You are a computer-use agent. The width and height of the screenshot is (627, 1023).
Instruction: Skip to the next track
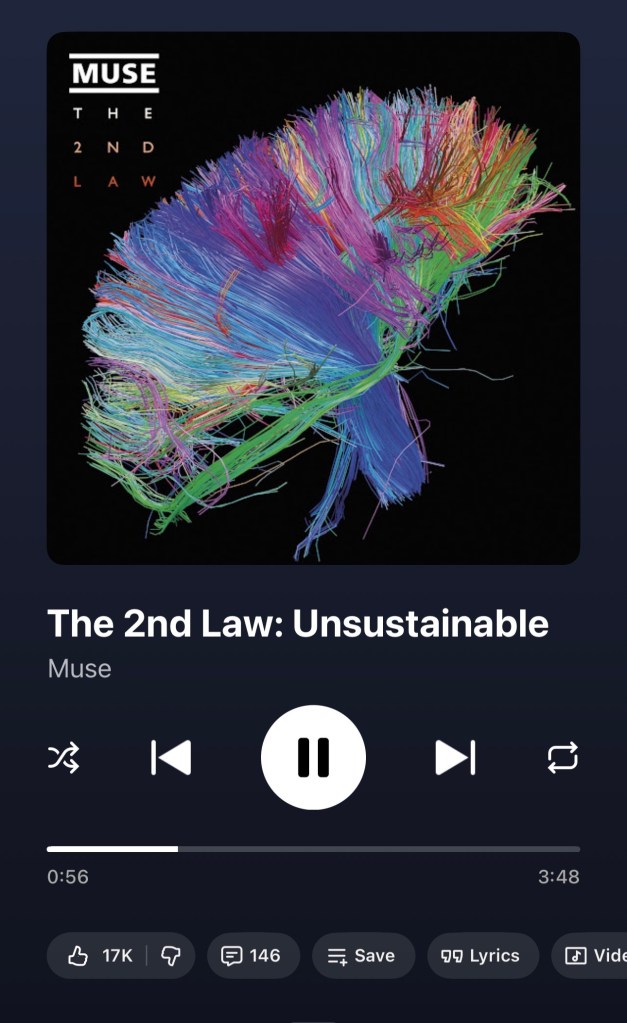[x=455, y=758]
